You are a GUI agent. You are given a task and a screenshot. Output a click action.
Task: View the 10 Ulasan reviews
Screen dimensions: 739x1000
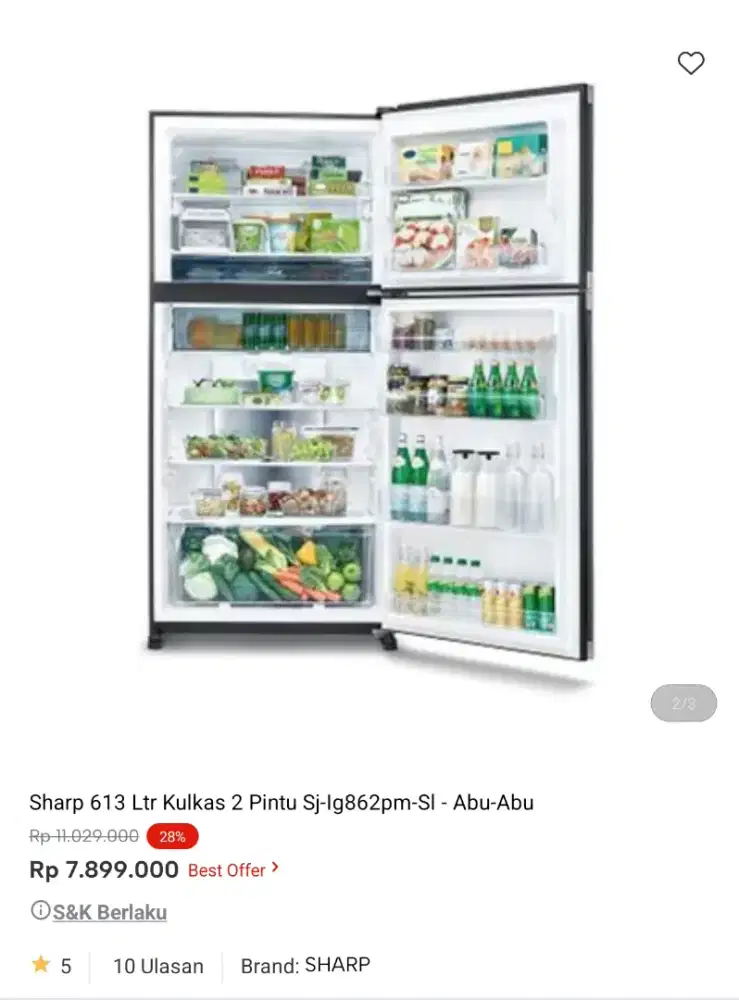click(158, 966)
